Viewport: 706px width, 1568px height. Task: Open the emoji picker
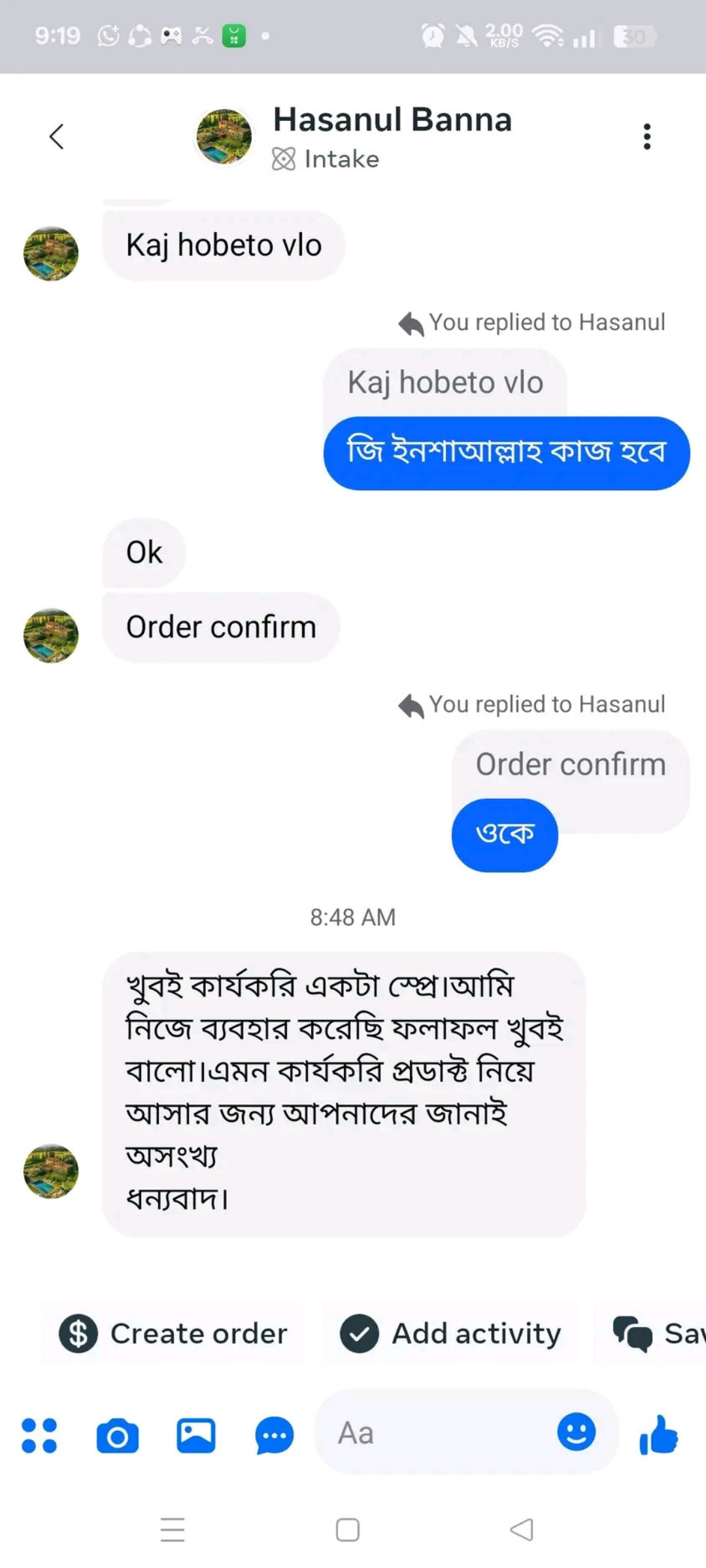coord(576,1433)
